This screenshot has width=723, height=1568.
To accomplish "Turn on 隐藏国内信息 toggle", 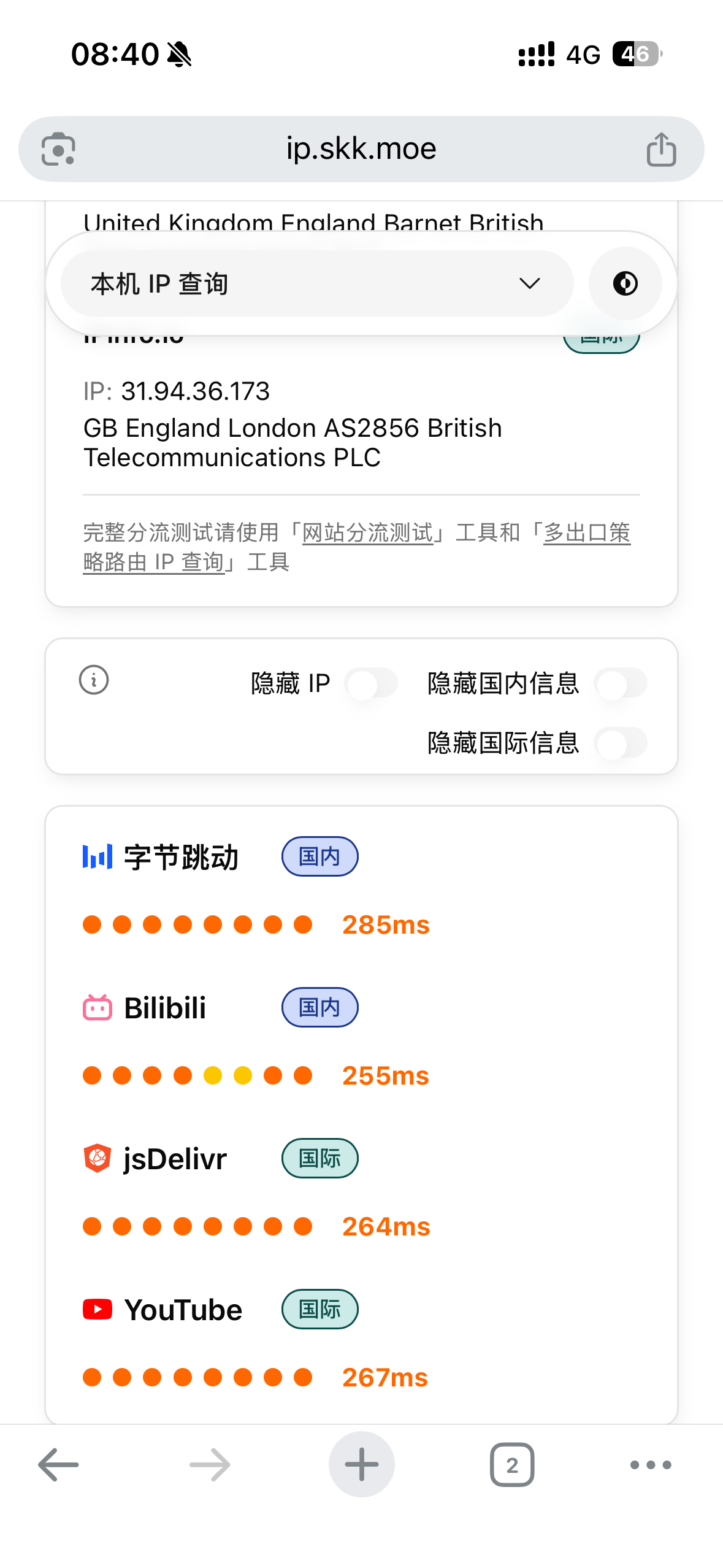I will 621,683.
